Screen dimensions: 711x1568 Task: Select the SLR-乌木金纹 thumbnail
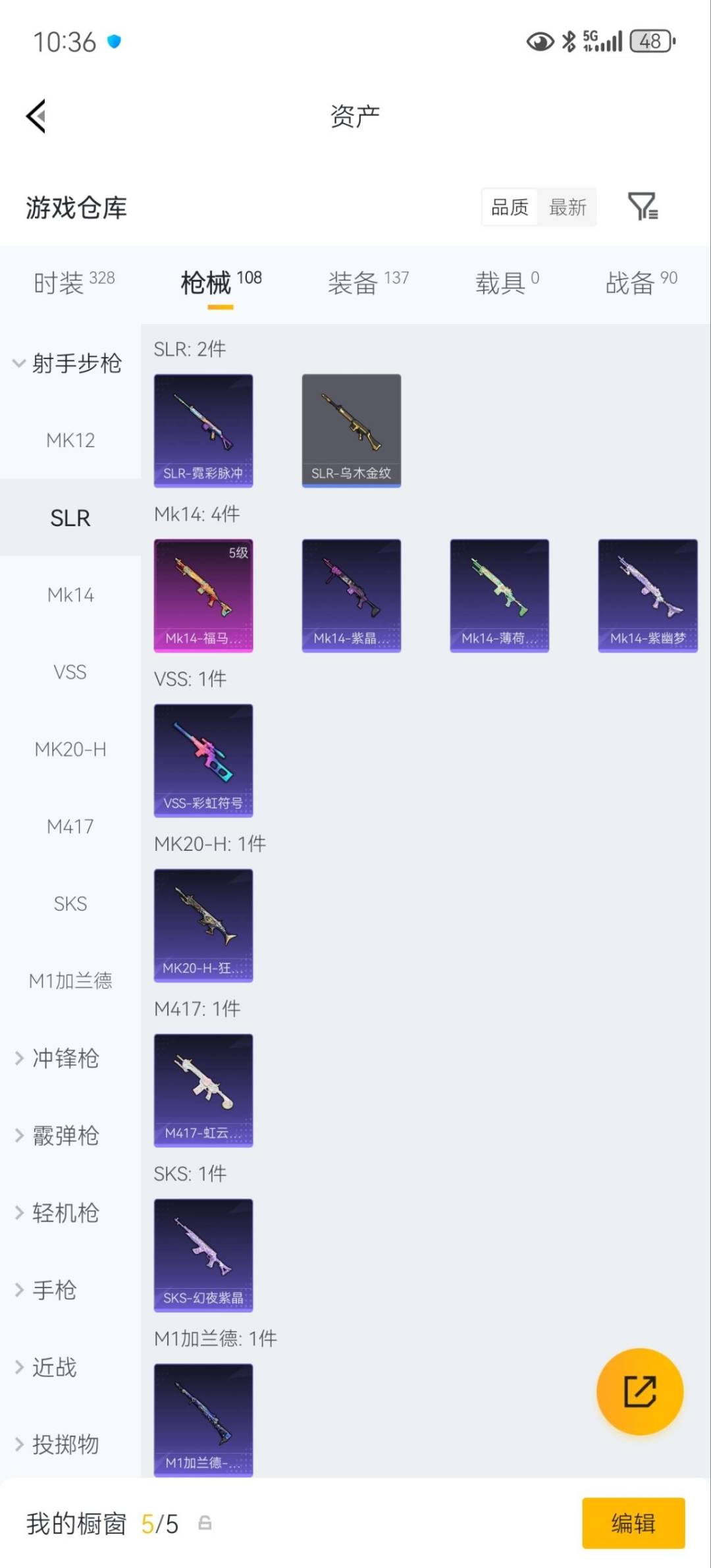tap(351, 430)
